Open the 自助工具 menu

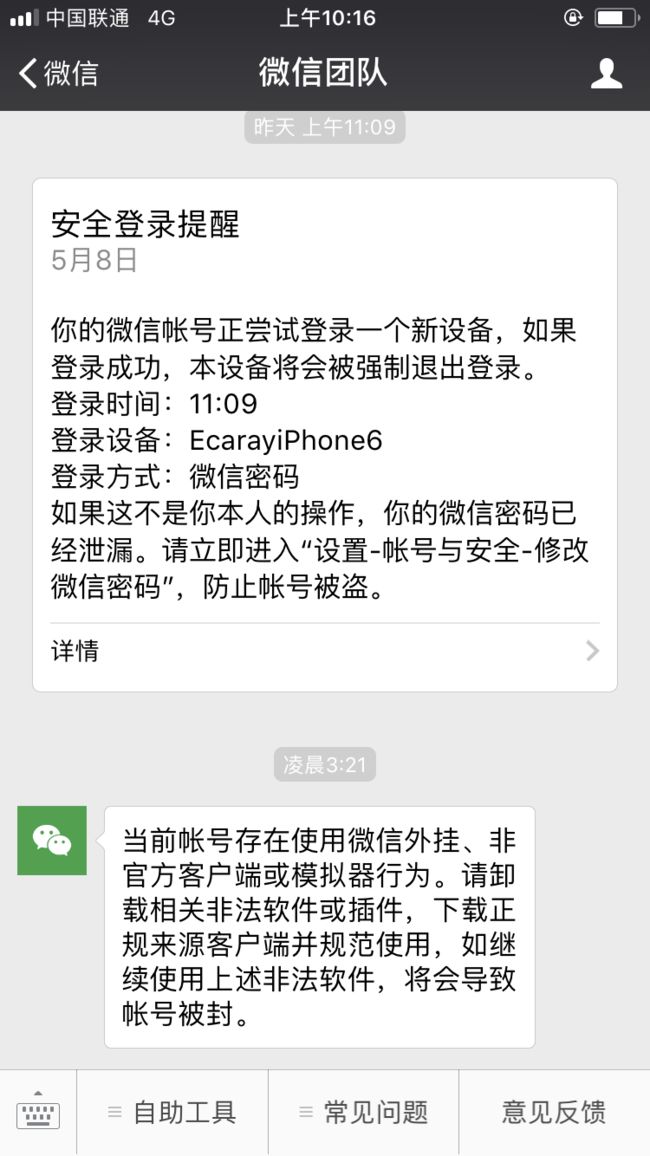click(x=172, y=1112)
